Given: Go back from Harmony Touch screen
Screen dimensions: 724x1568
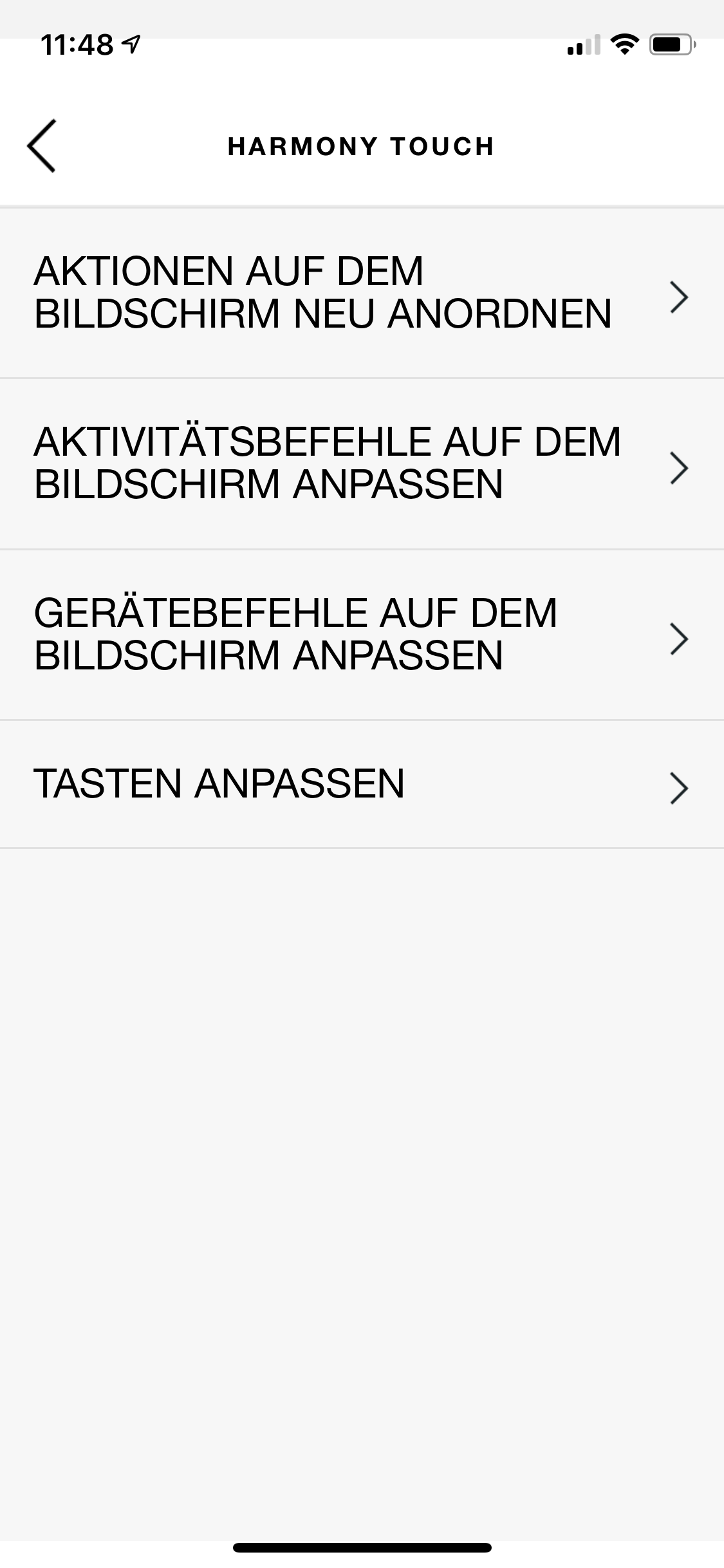Looking at the screenshot, I should point(41,146).
